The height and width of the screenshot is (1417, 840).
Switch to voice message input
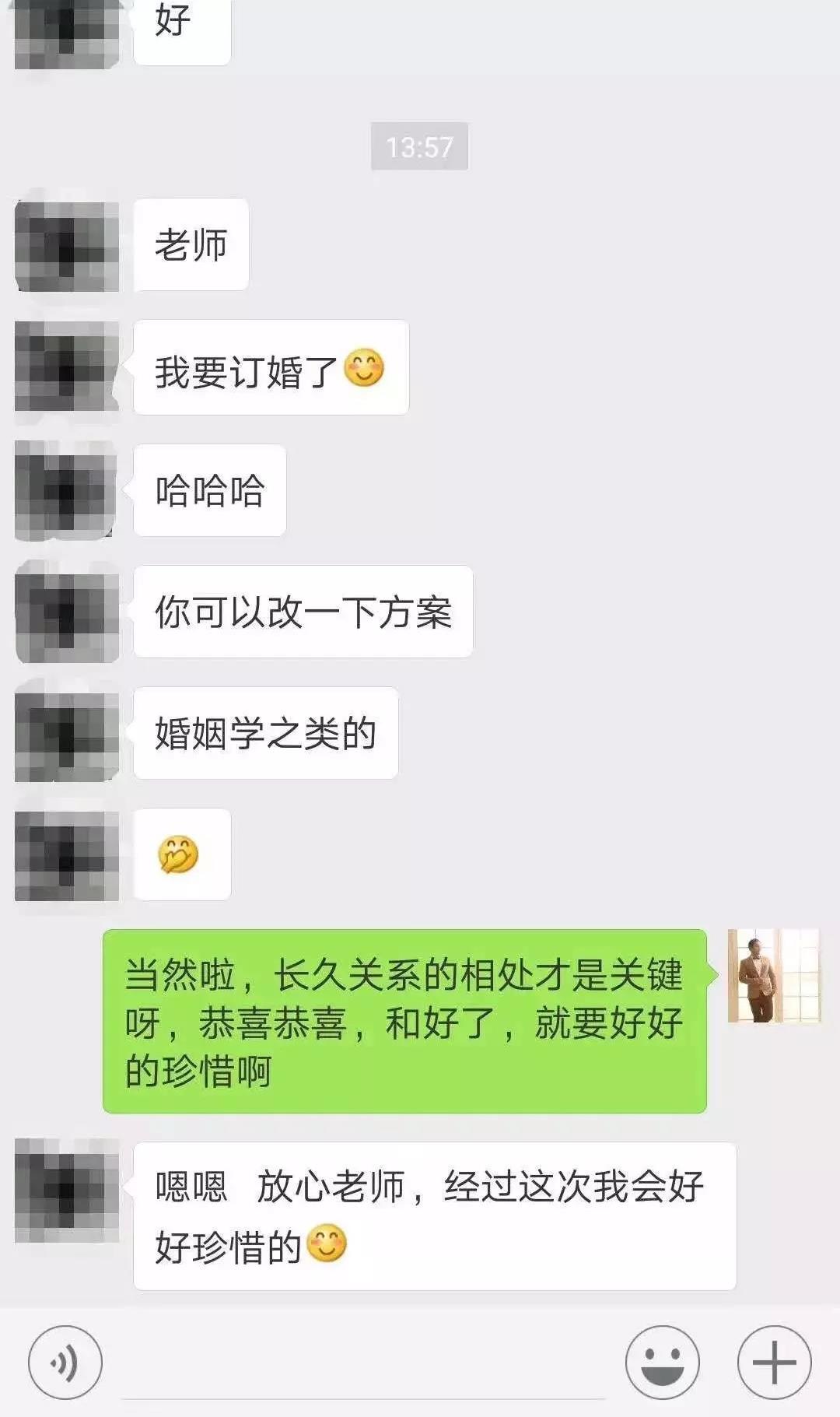tap(65, 1363)
